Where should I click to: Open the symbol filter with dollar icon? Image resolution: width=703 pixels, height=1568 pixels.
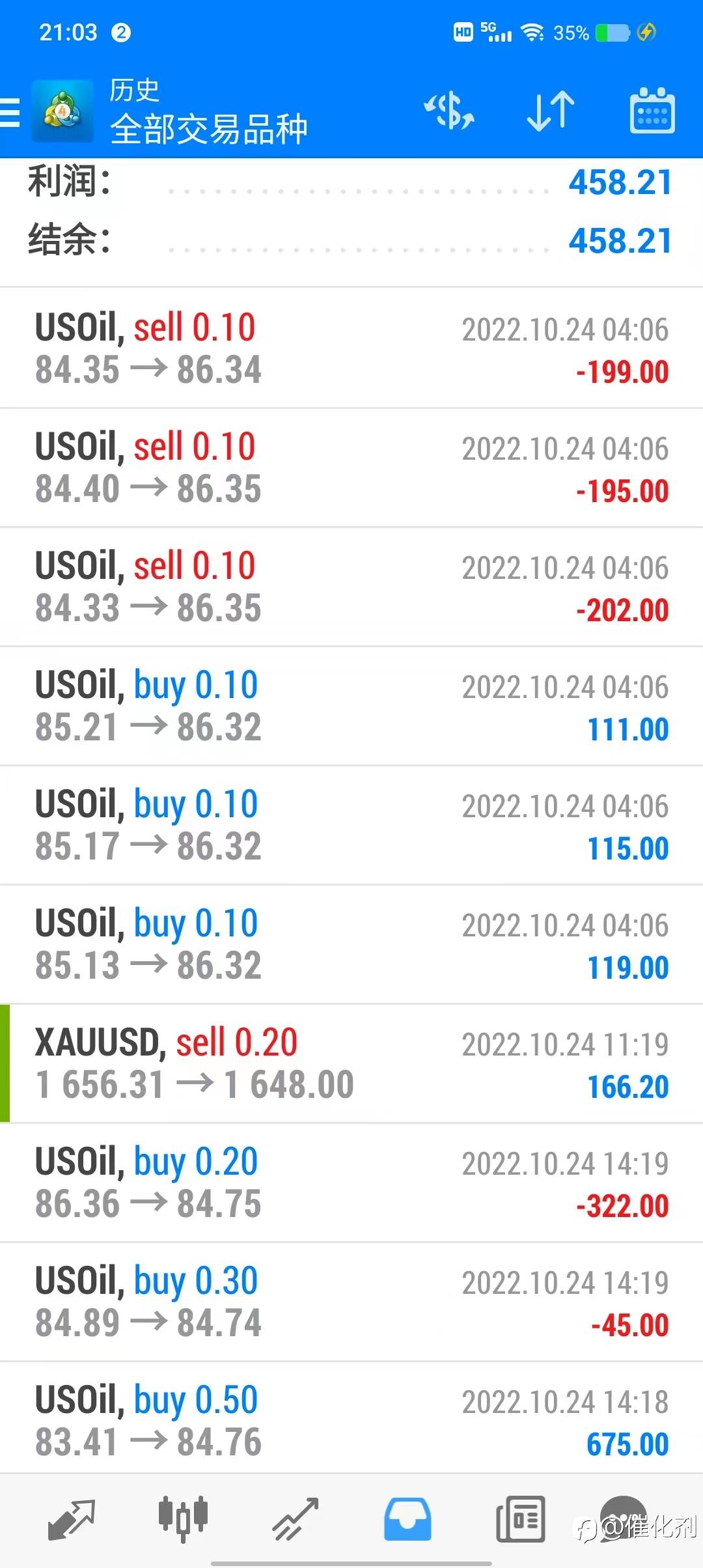click(449, 111)
